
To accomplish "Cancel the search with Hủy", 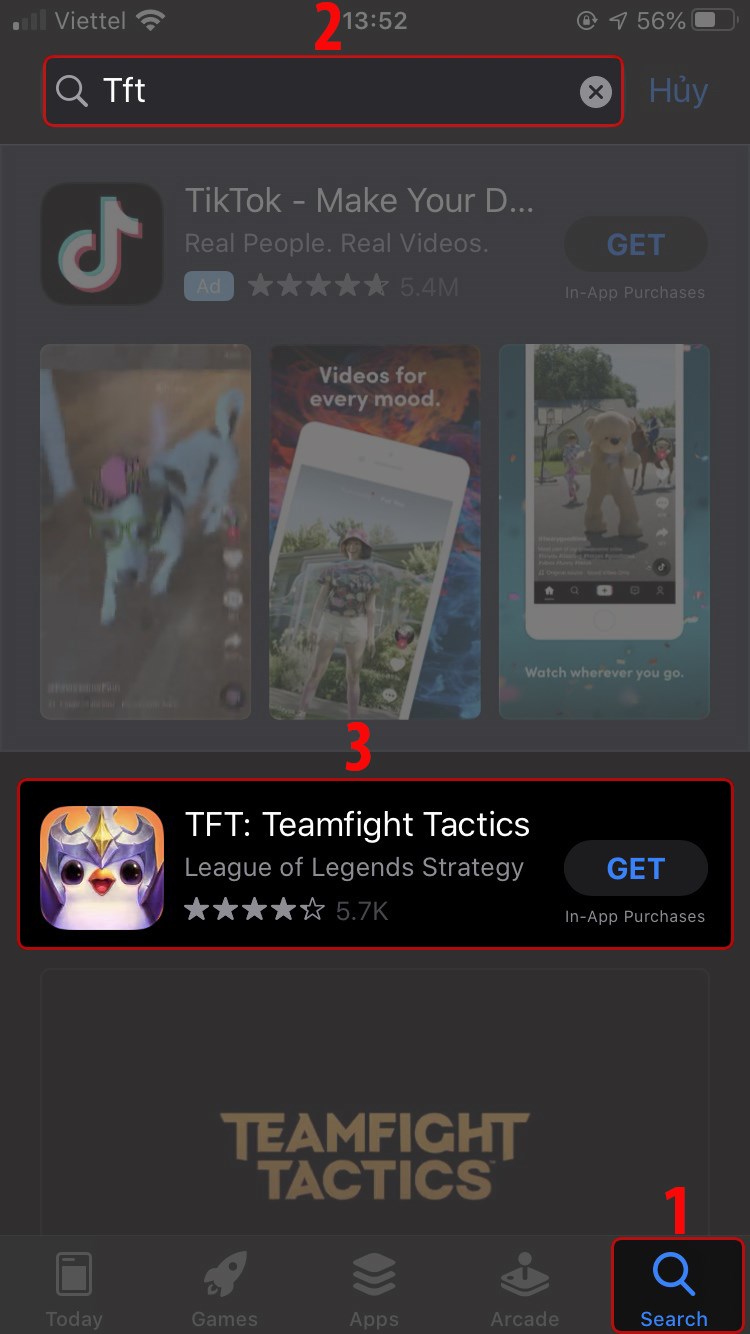I will 678,91.
